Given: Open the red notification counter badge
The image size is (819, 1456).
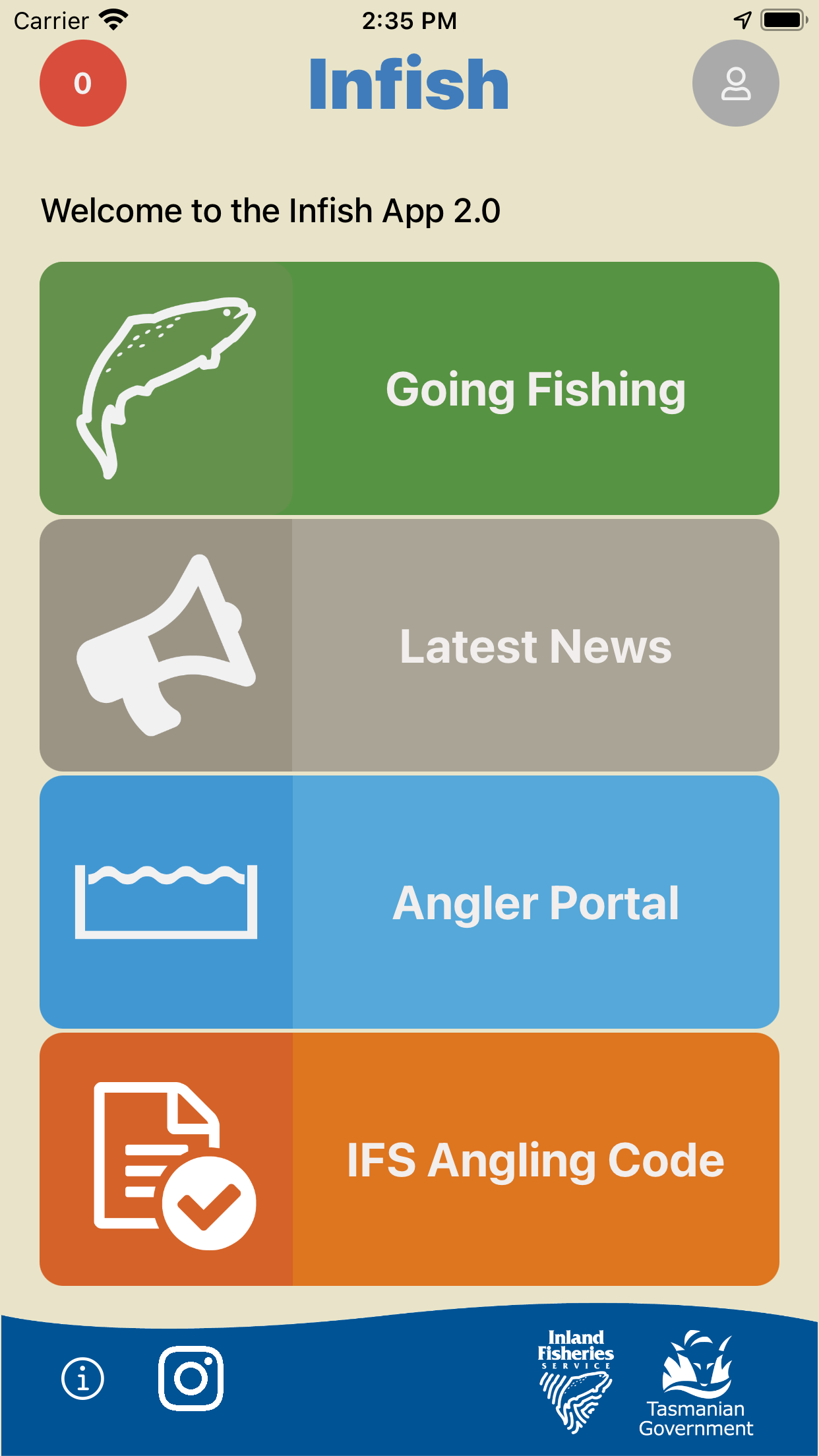Looking at the screenshot, I should point(83,83).
